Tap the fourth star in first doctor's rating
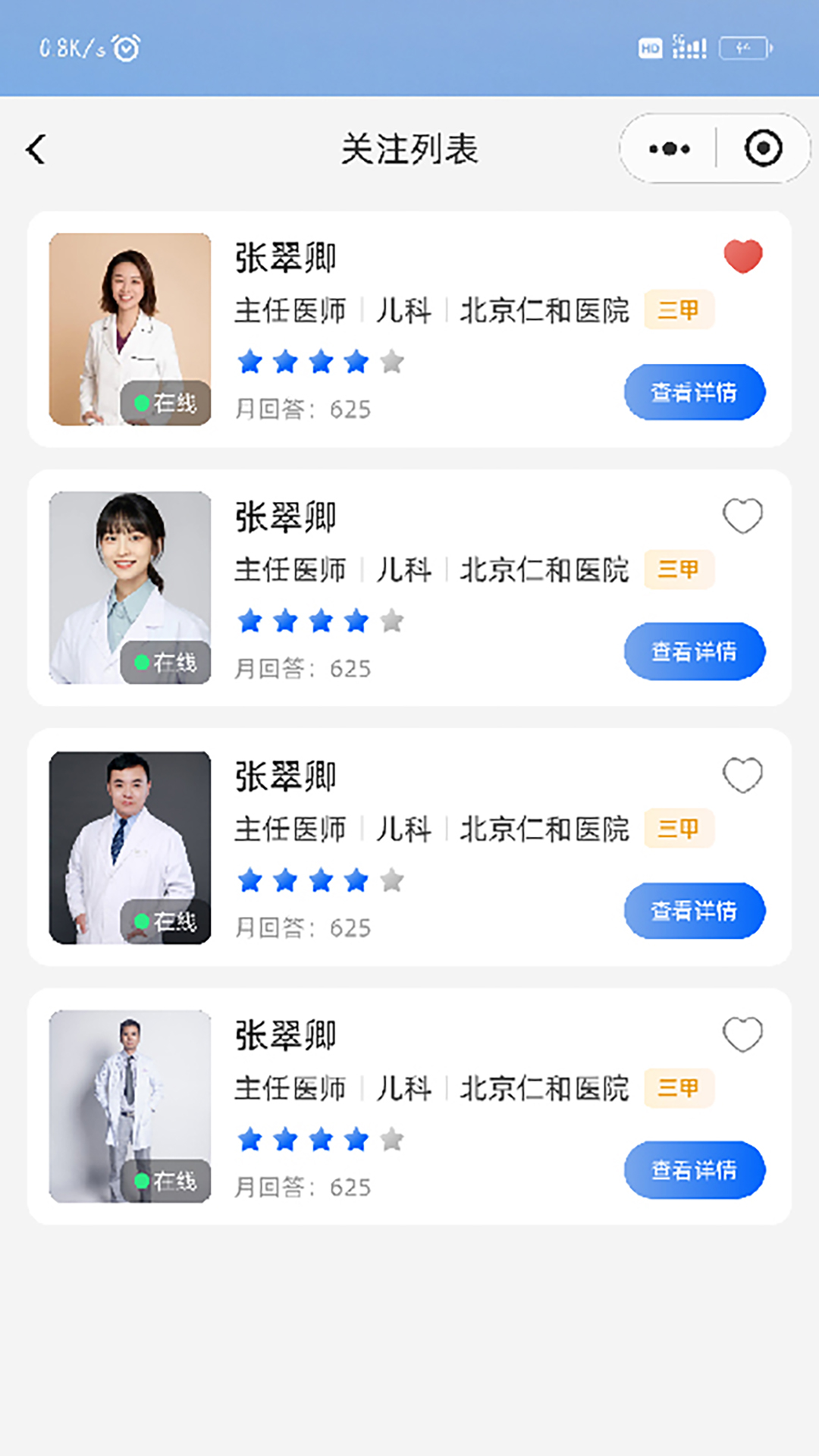Screen dimensions: 819x1456 (356, 362)
